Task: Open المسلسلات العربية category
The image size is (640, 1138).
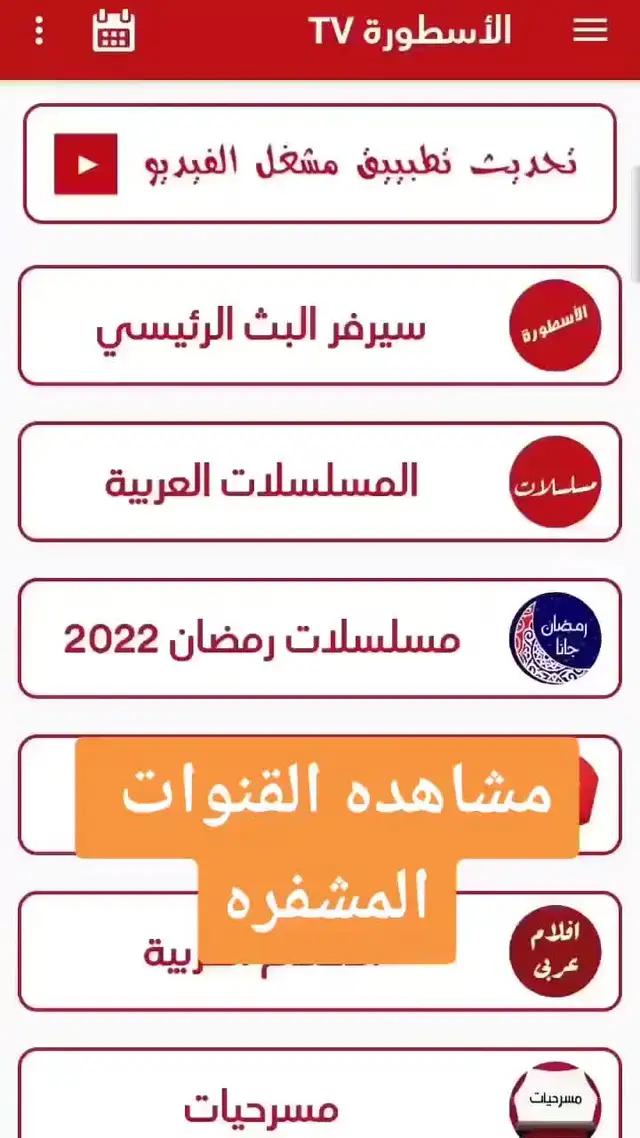Action: pyautogui.click(x=319, y=482)
